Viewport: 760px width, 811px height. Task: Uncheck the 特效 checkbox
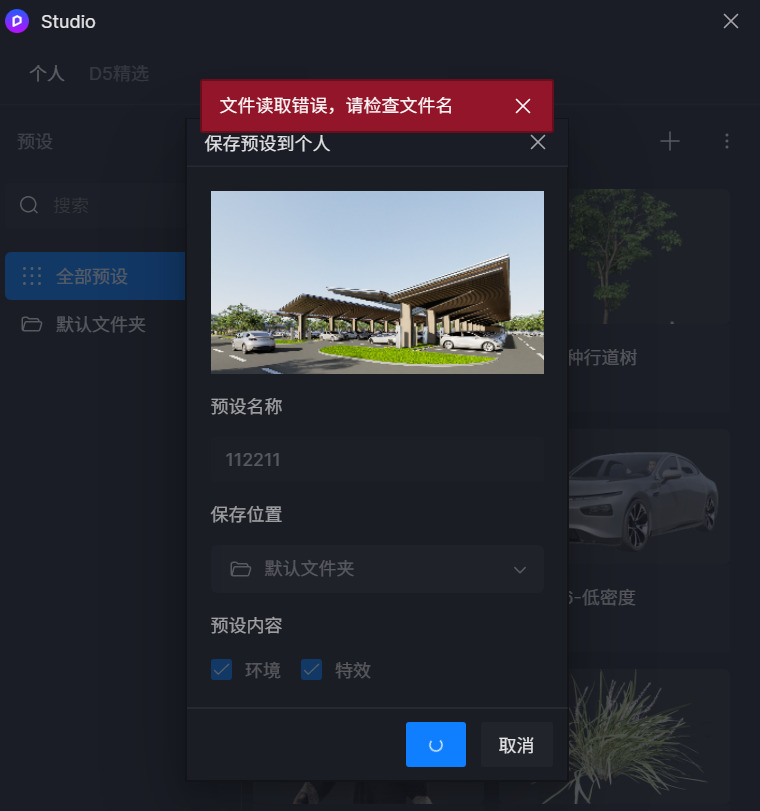(312, 670)
